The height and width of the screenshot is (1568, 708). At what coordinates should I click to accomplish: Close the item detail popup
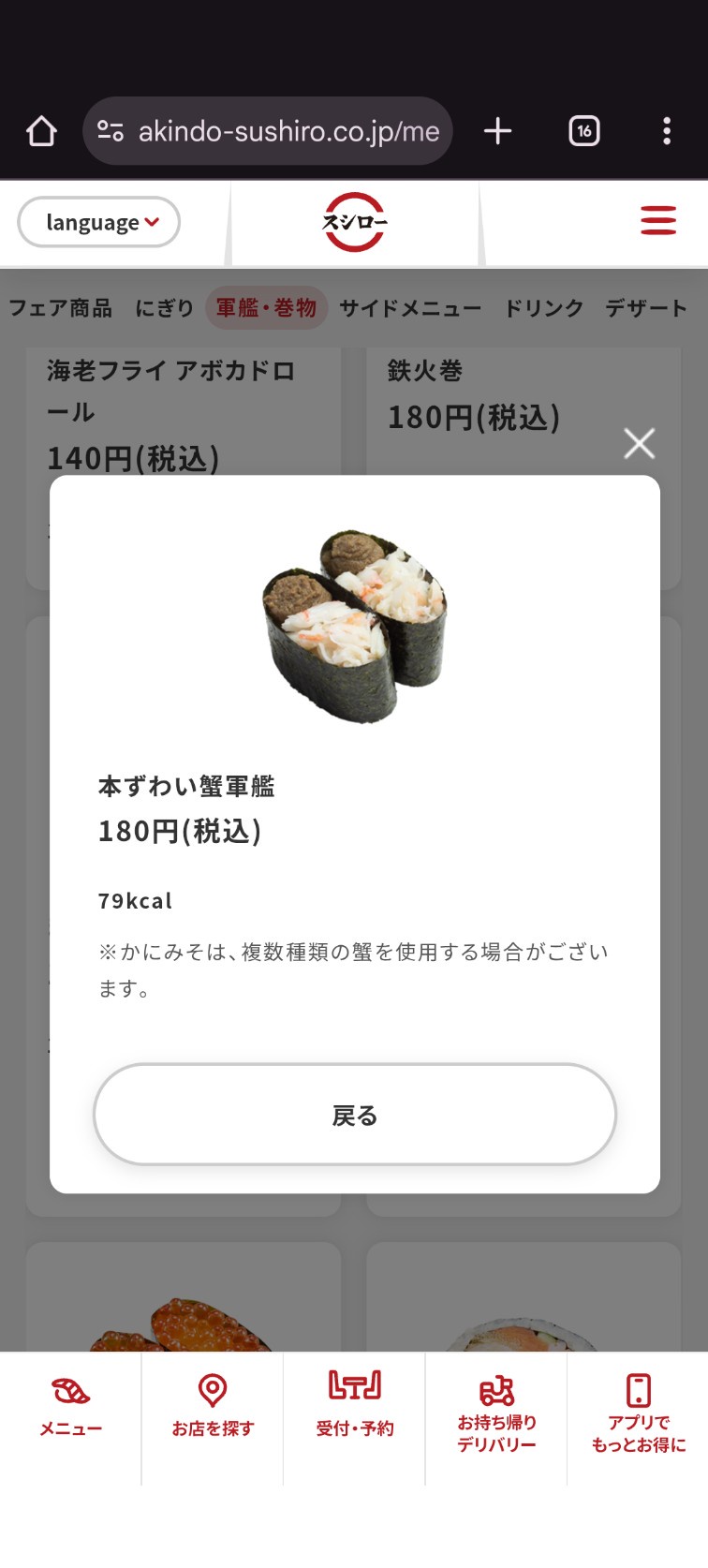point(640,443)
